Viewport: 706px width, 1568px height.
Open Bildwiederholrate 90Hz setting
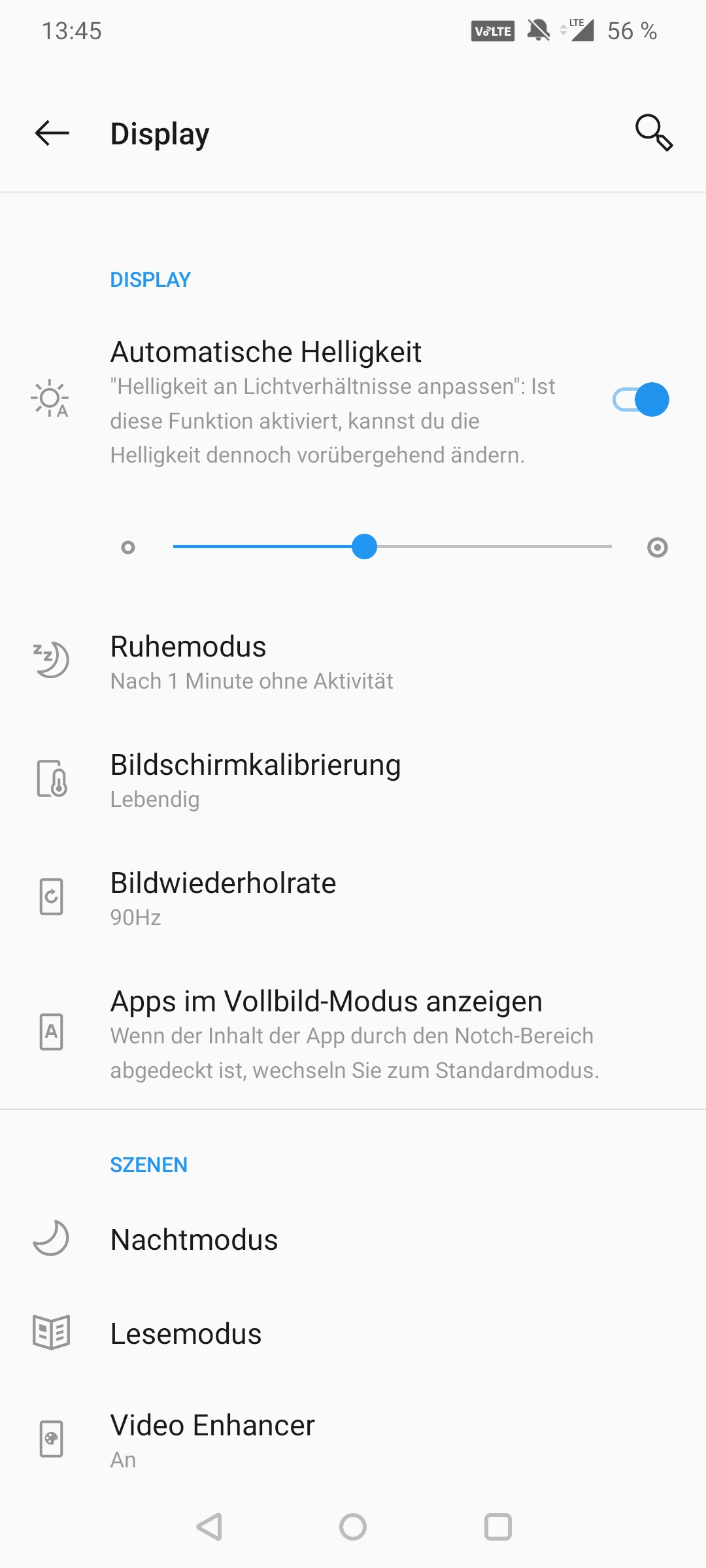pos(353,899)
